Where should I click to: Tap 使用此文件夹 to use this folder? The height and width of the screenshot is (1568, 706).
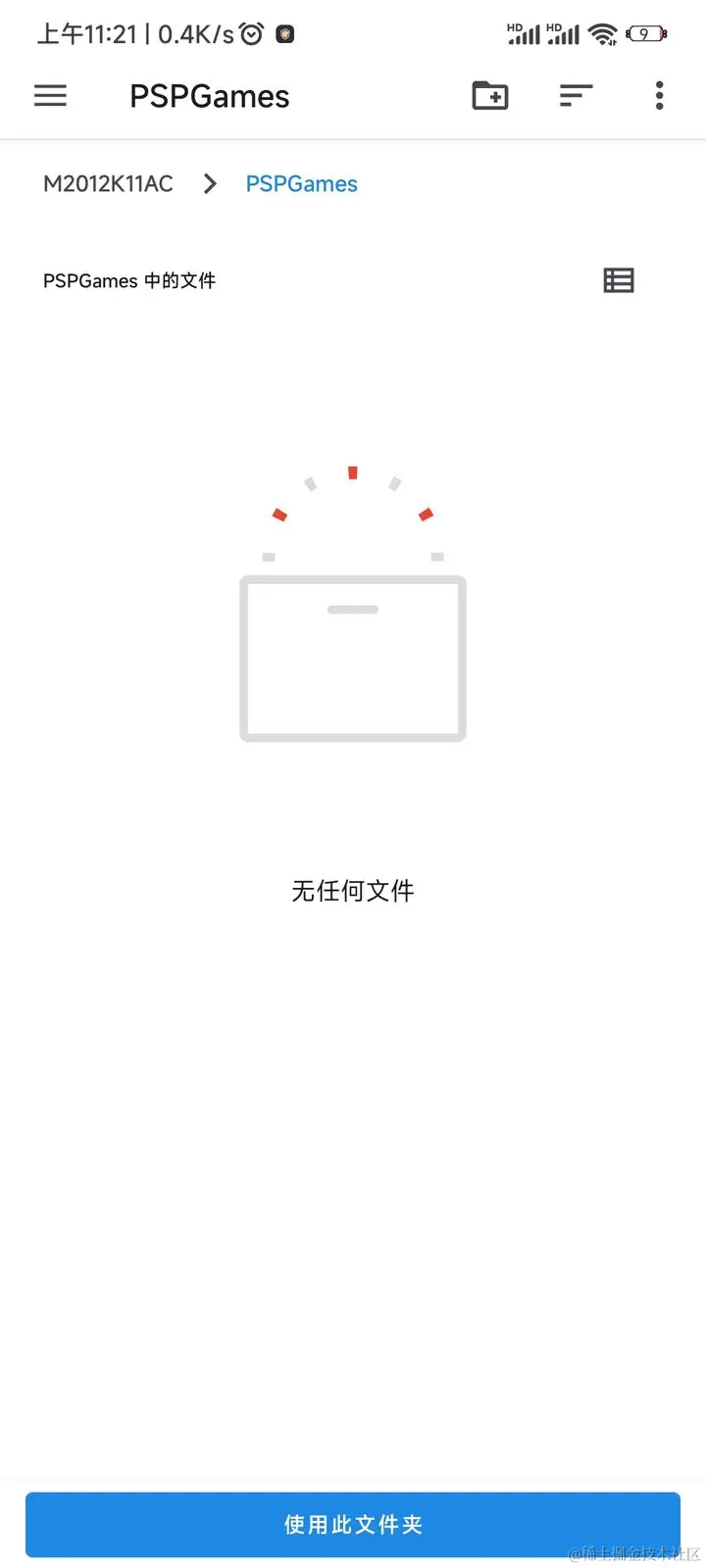click(x=353, y=1524)
